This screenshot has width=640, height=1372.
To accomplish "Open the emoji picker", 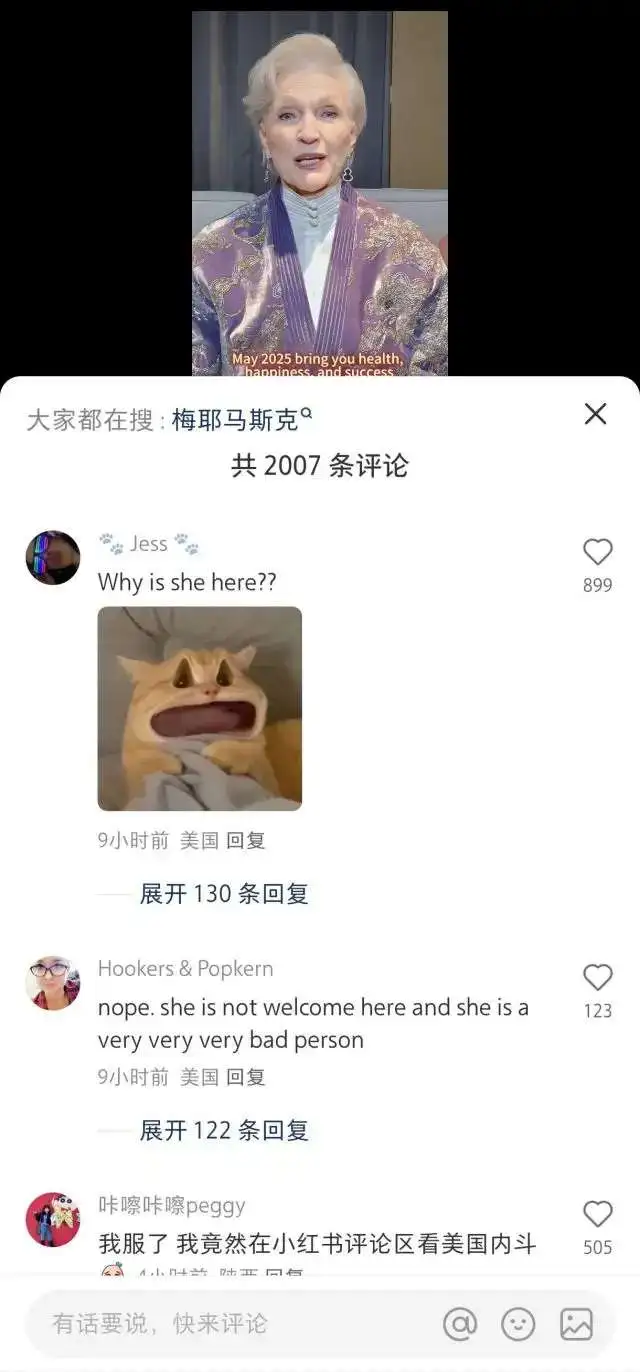I will pyautogui.click(x=518, y=1324).
